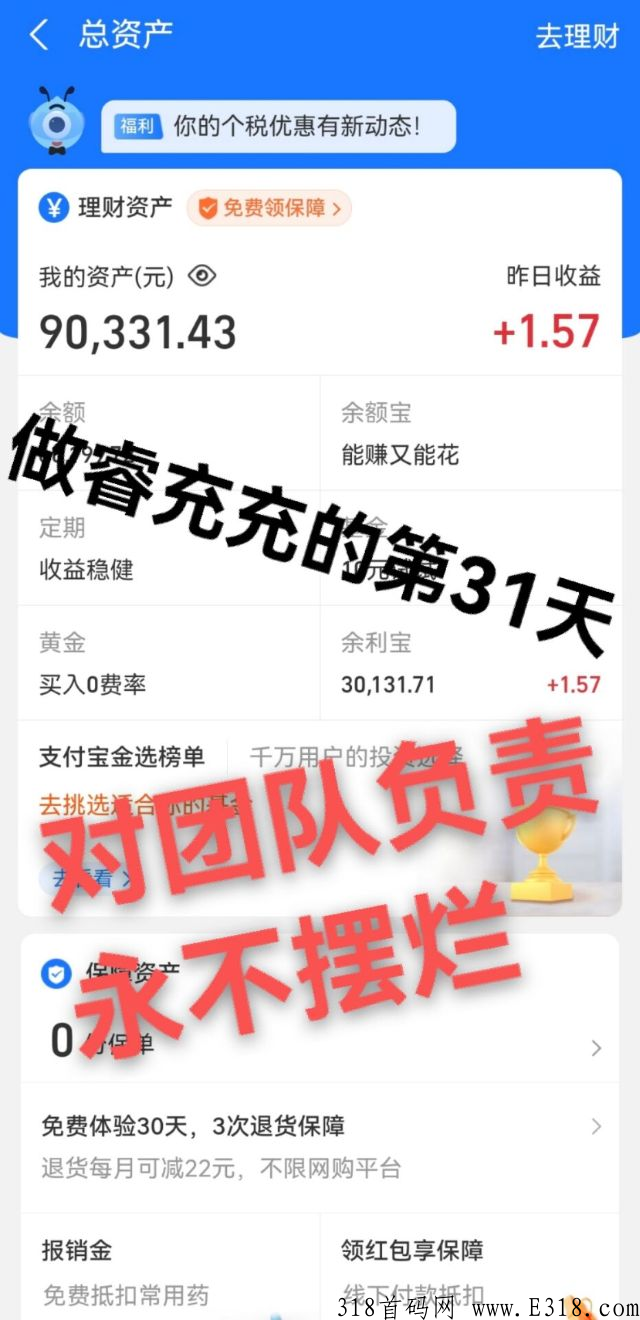Open the 定期 收益稳健 cell

point(168,548)
